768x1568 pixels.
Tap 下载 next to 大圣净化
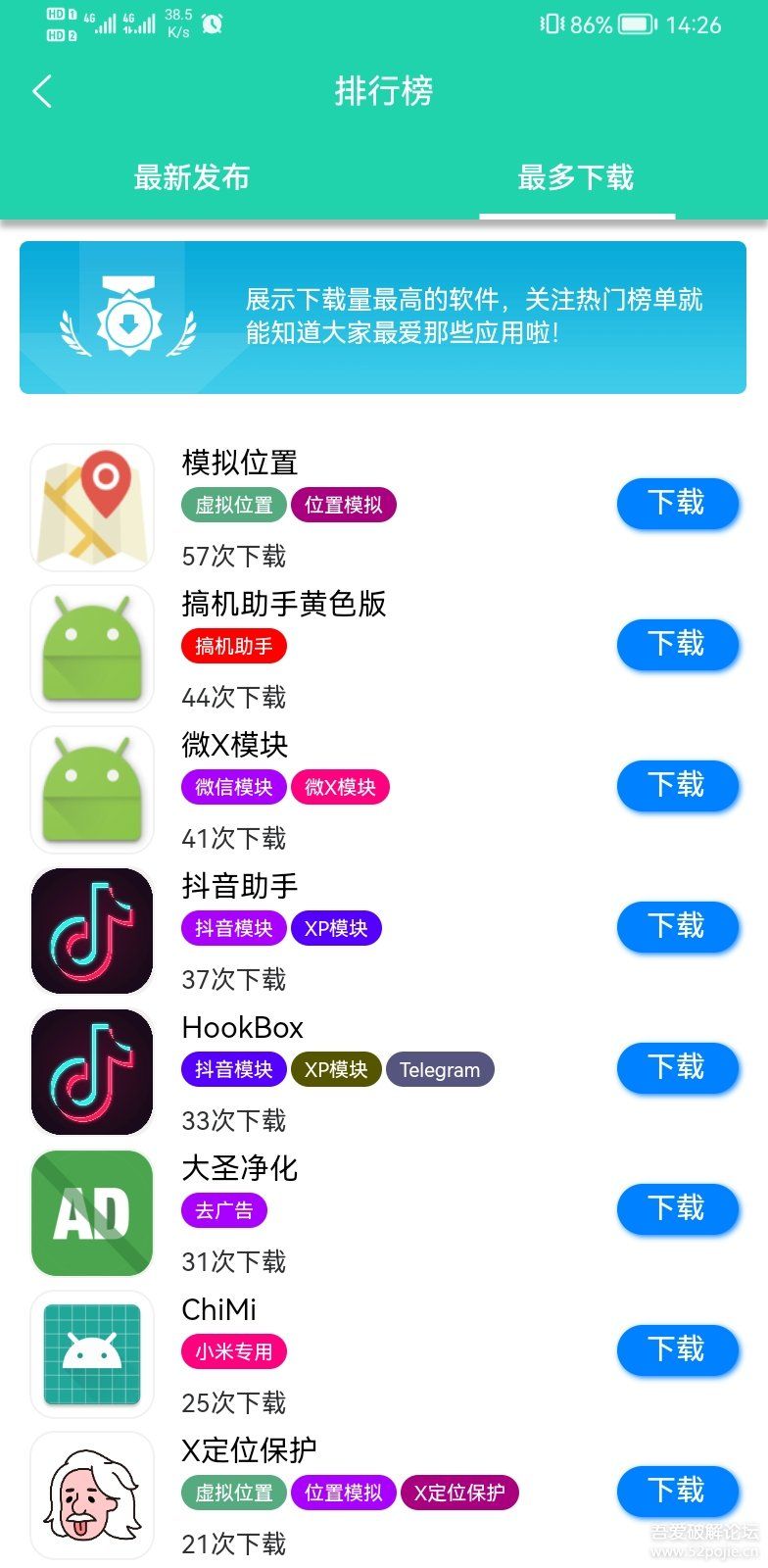(677, 1209)
